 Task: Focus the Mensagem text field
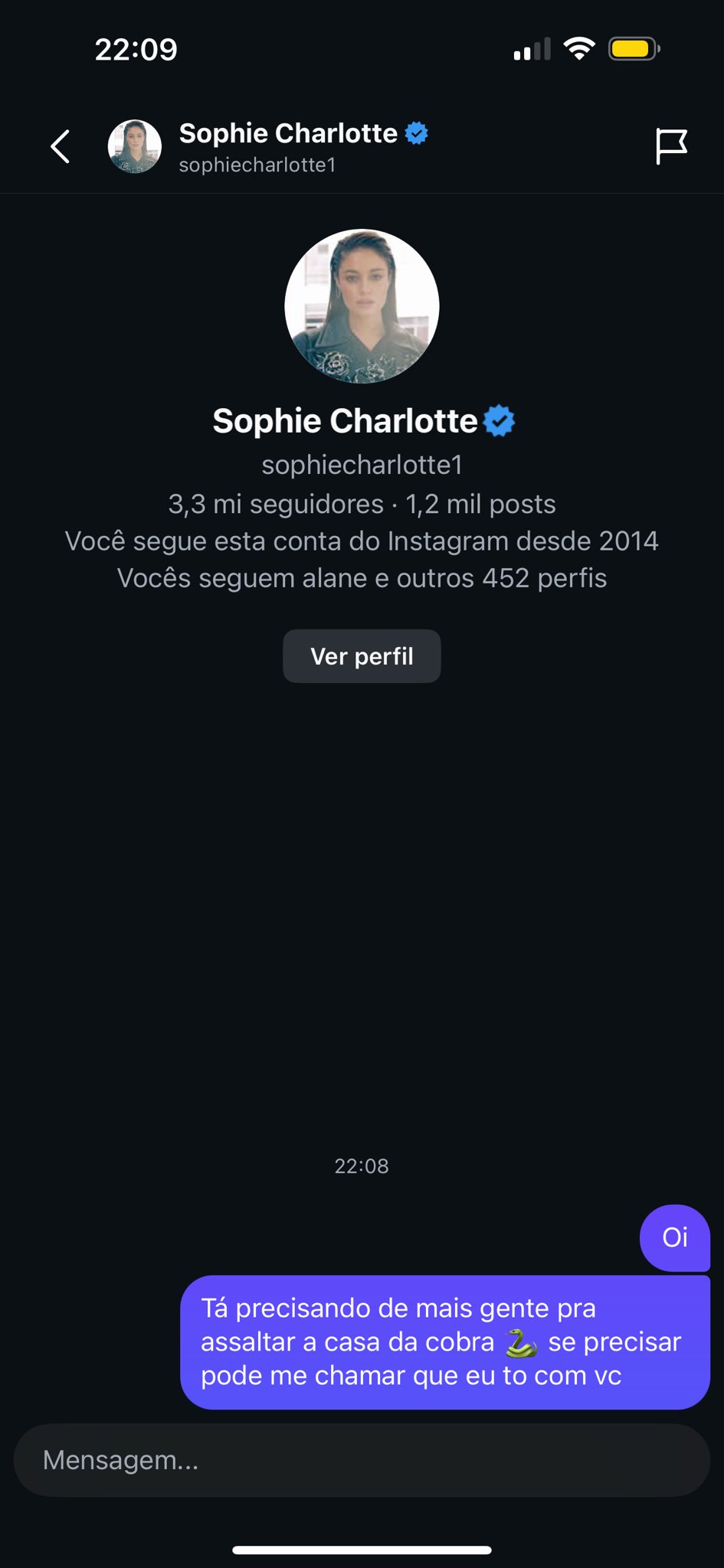[362, 1460]
